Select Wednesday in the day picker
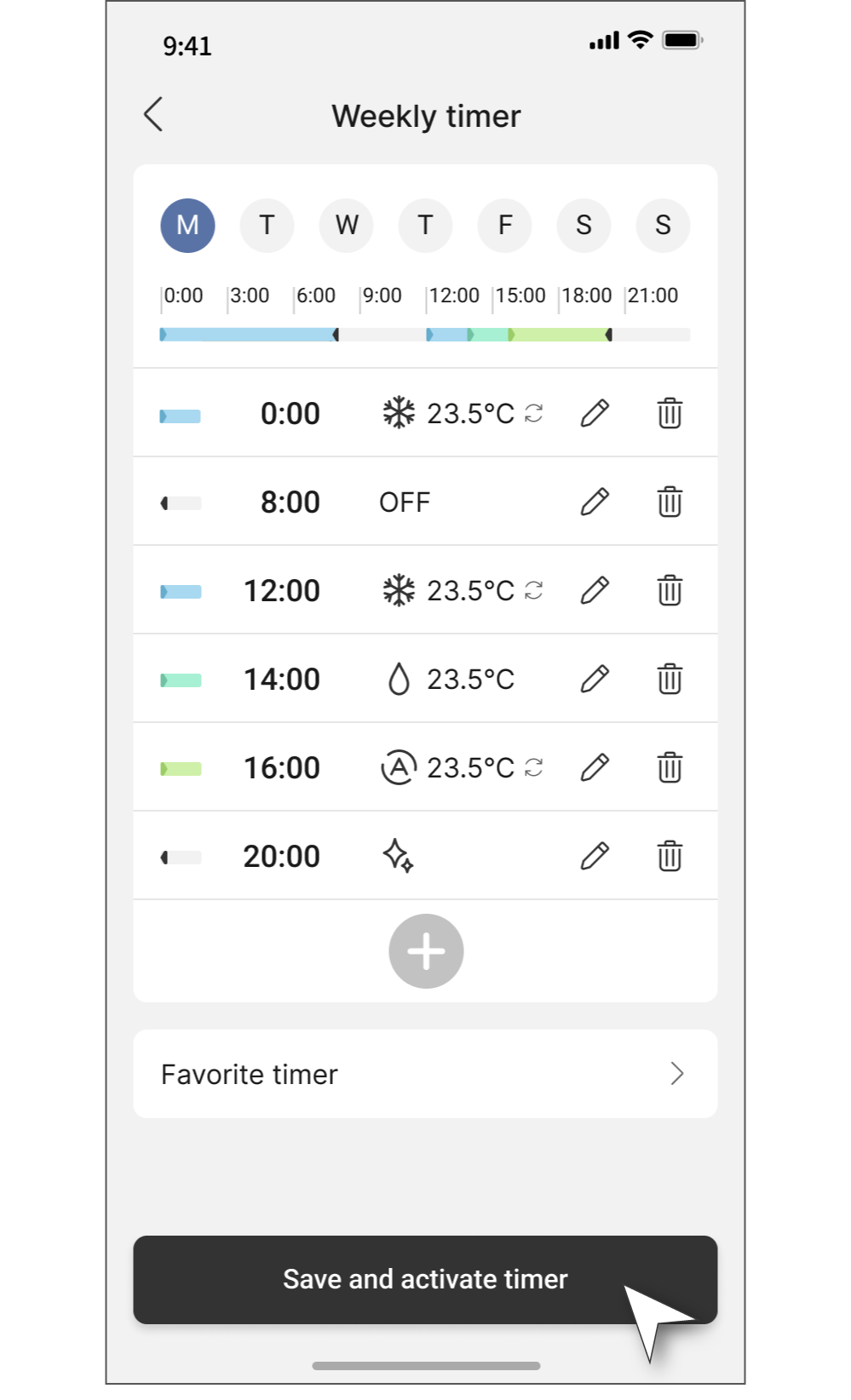The image size is (851, 1400). (x=346, y=226)
